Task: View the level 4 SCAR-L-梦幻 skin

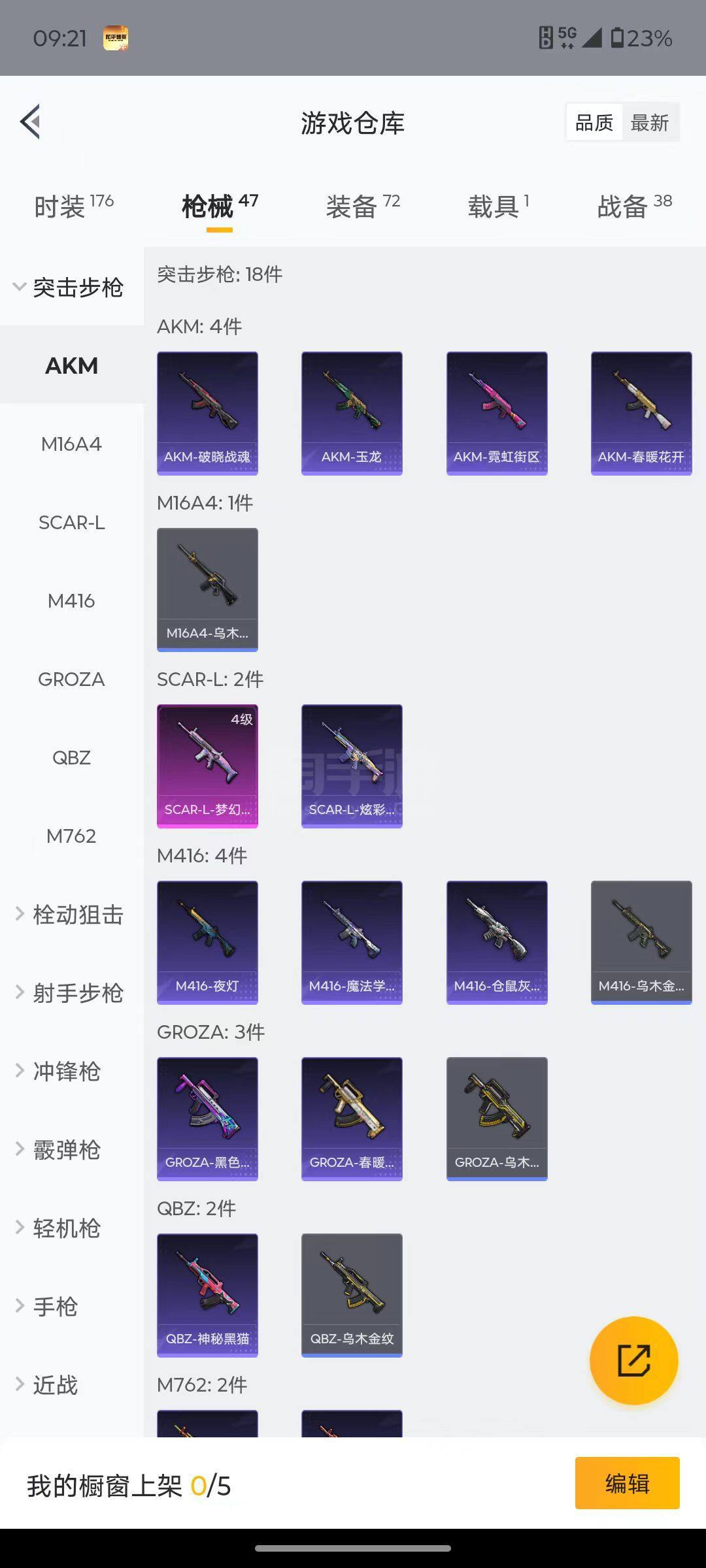Action: [x=207, y=766]
